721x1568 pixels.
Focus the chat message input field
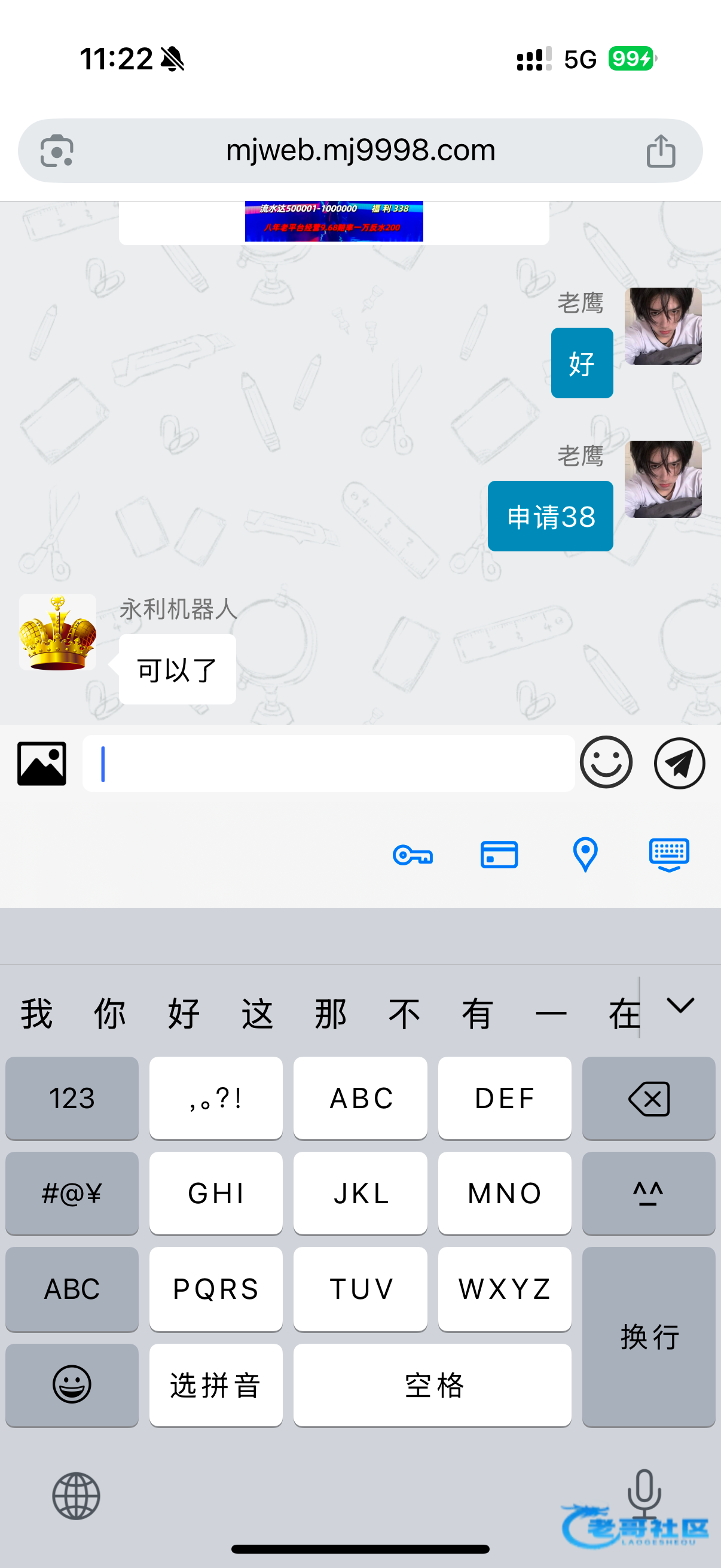(x=329, y=763)
